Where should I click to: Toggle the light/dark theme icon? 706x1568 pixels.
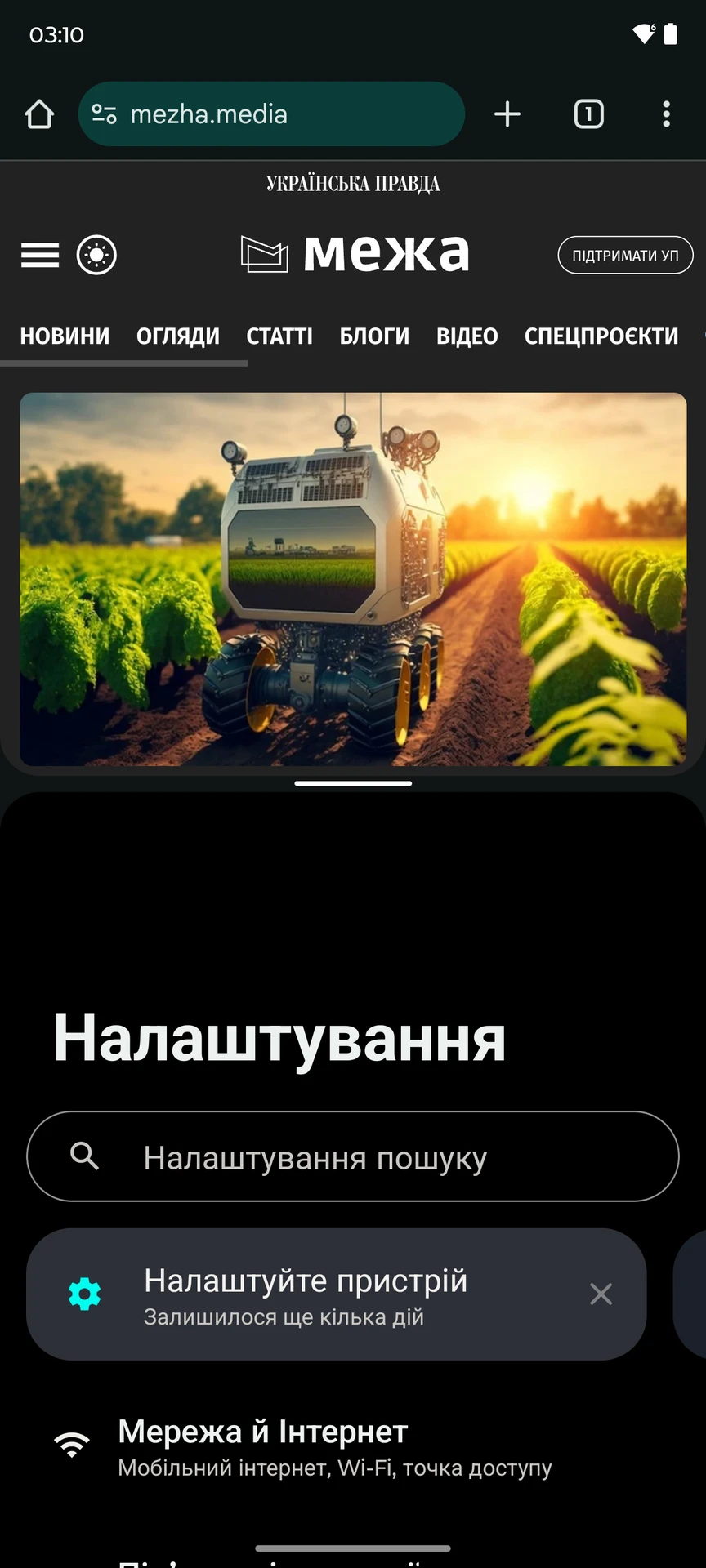click(96, 255)
